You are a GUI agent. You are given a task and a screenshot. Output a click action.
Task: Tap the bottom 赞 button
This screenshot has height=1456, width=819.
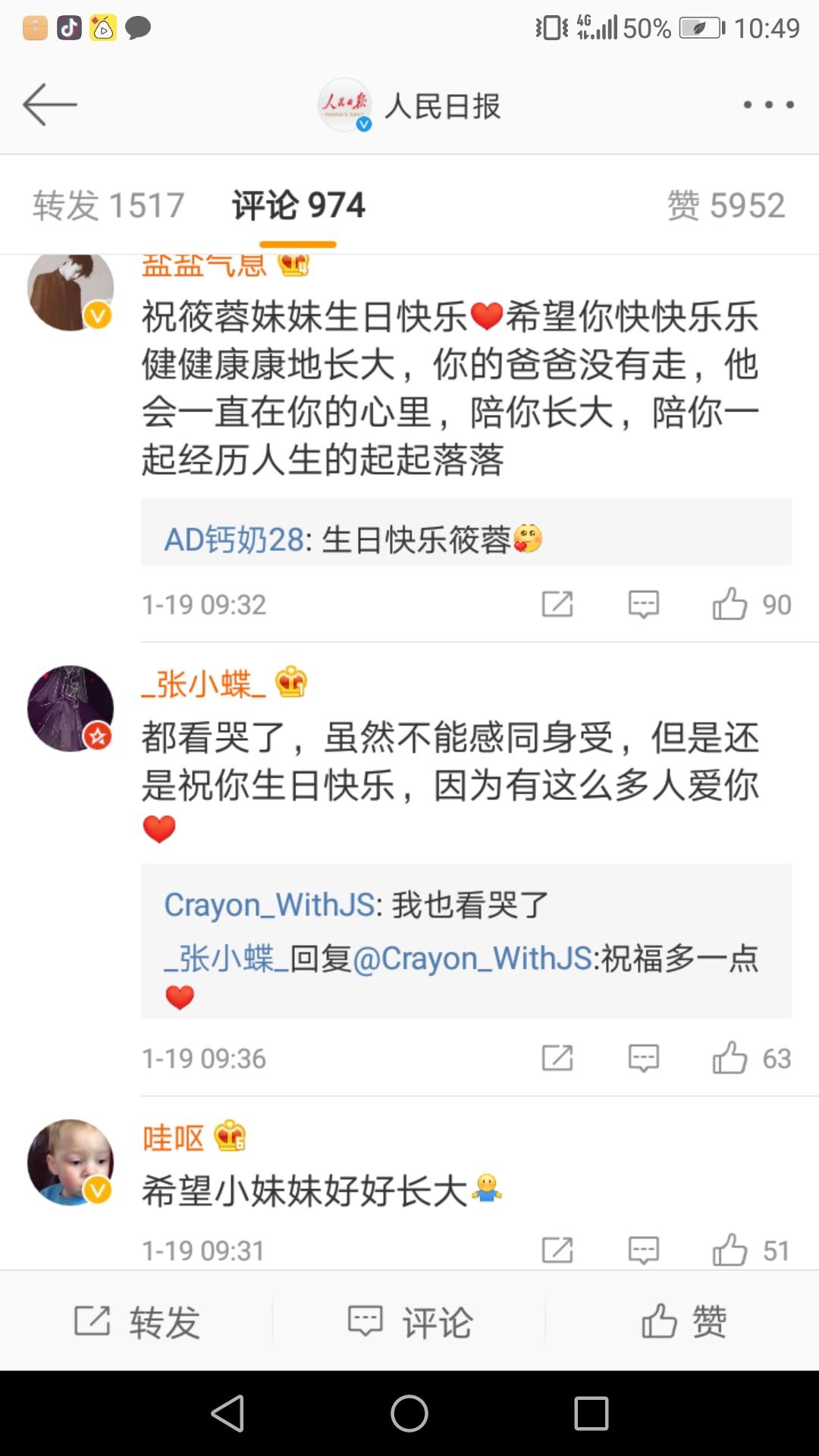[x=682, y=1322]
